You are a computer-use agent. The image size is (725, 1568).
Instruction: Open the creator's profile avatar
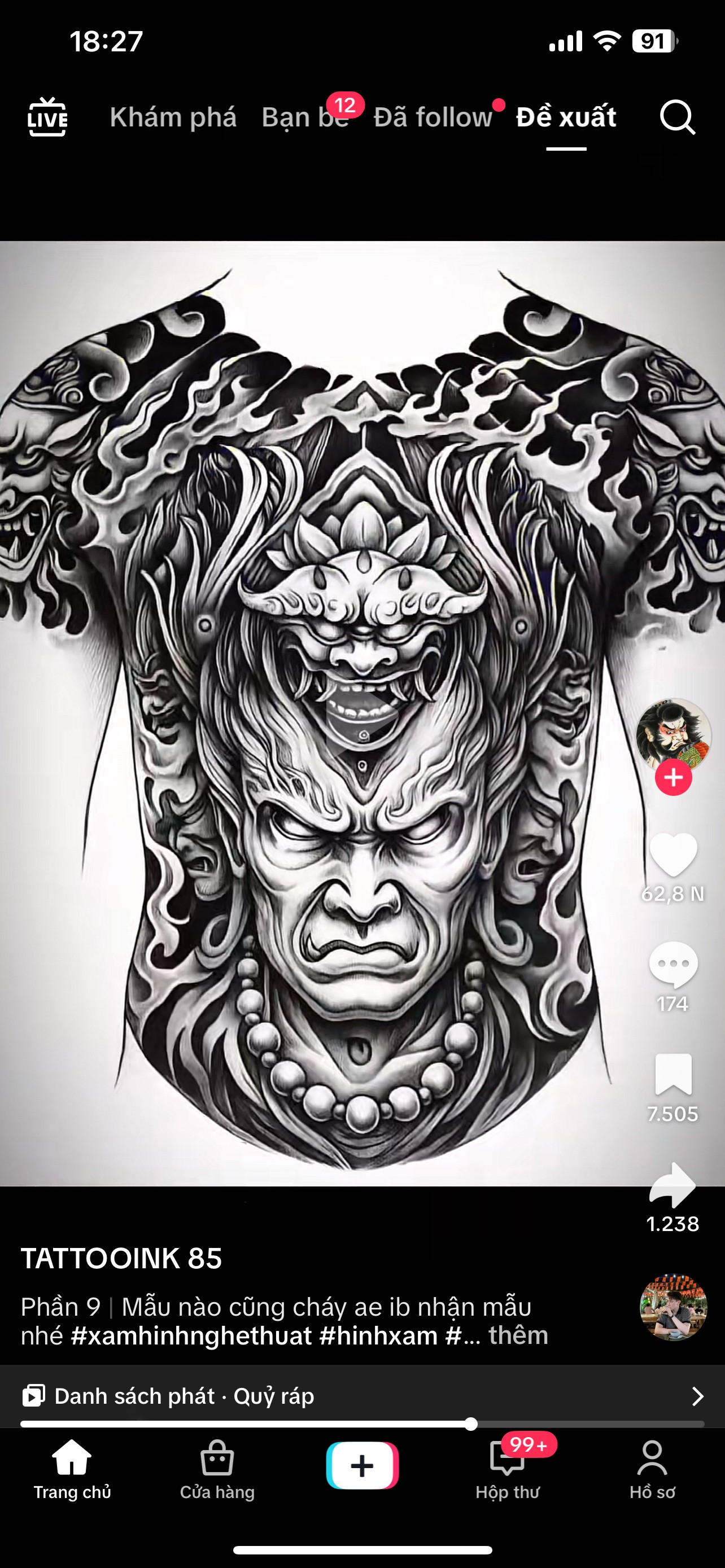coord(672,734)
